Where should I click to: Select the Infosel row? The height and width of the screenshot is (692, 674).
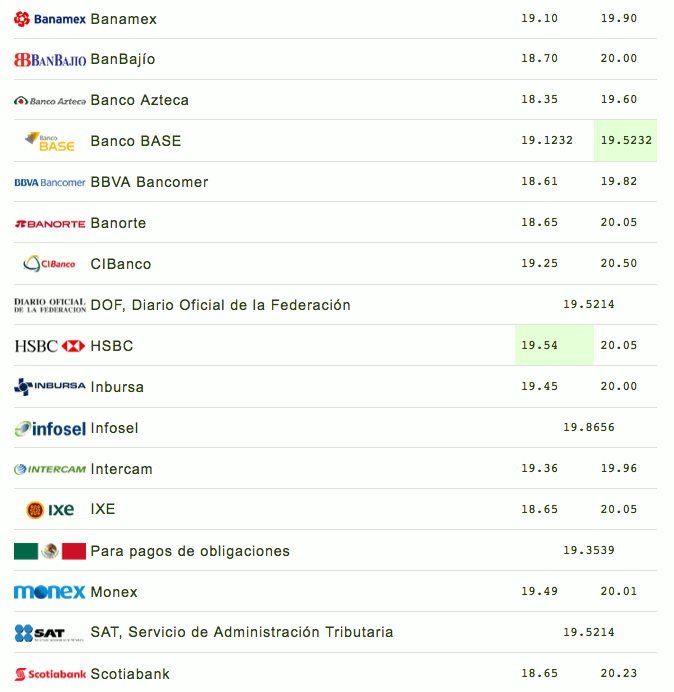point(114,428)
